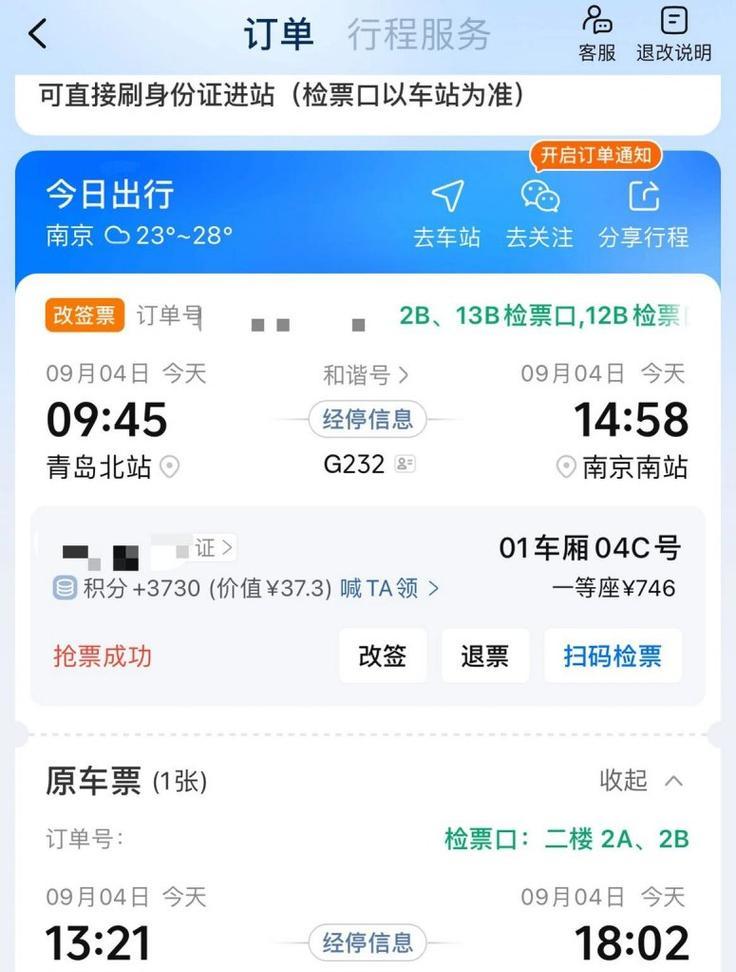This screenshot has width=736, height=972.
Task: Open 退改说明 refund and change policy
Action: coord(674,33)
